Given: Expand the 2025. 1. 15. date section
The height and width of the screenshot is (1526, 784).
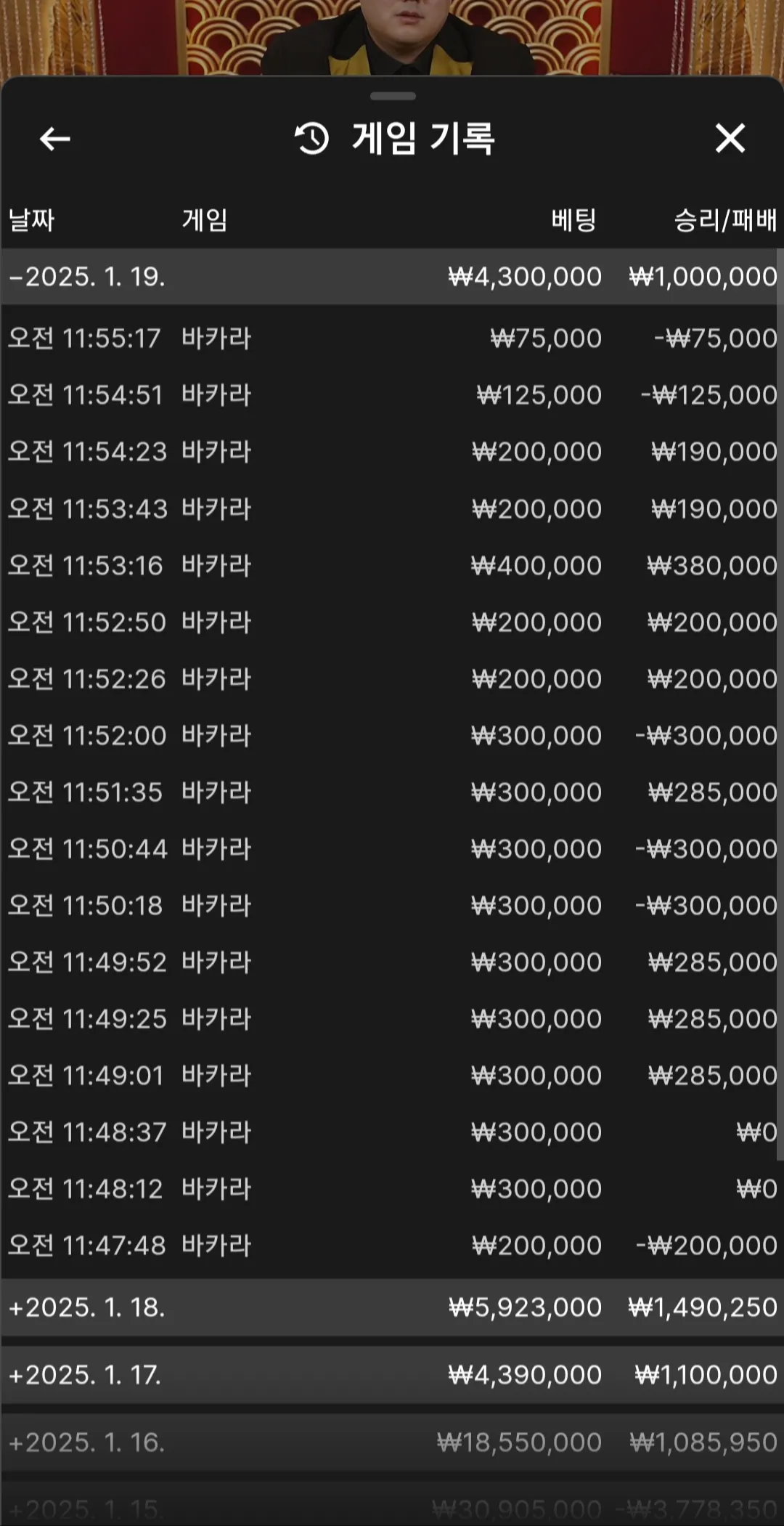Looking at the screenshot, I should pos(87,1509).
